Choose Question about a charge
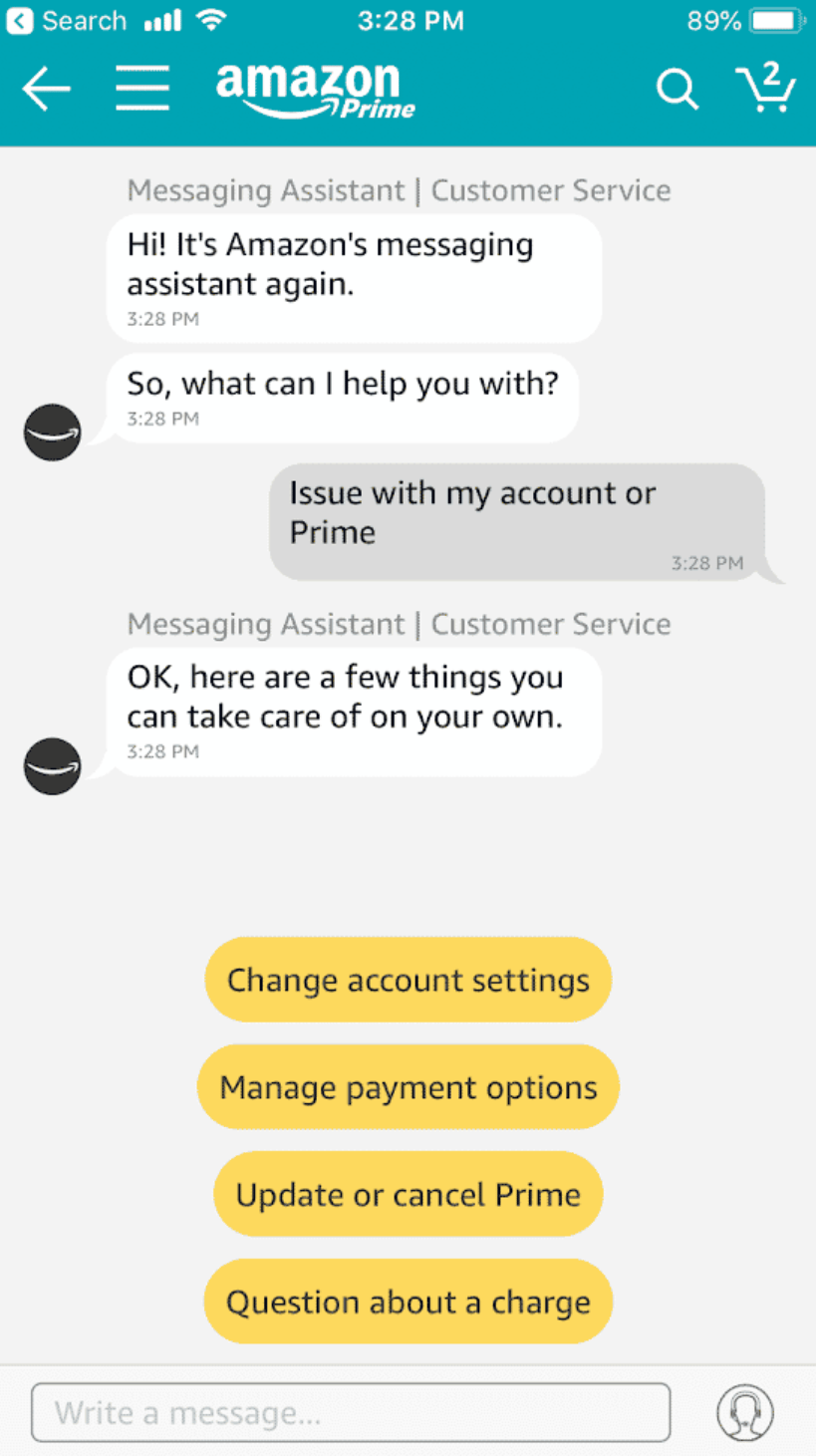Viewport: 816px width, 1456px height. point(408,1303)
